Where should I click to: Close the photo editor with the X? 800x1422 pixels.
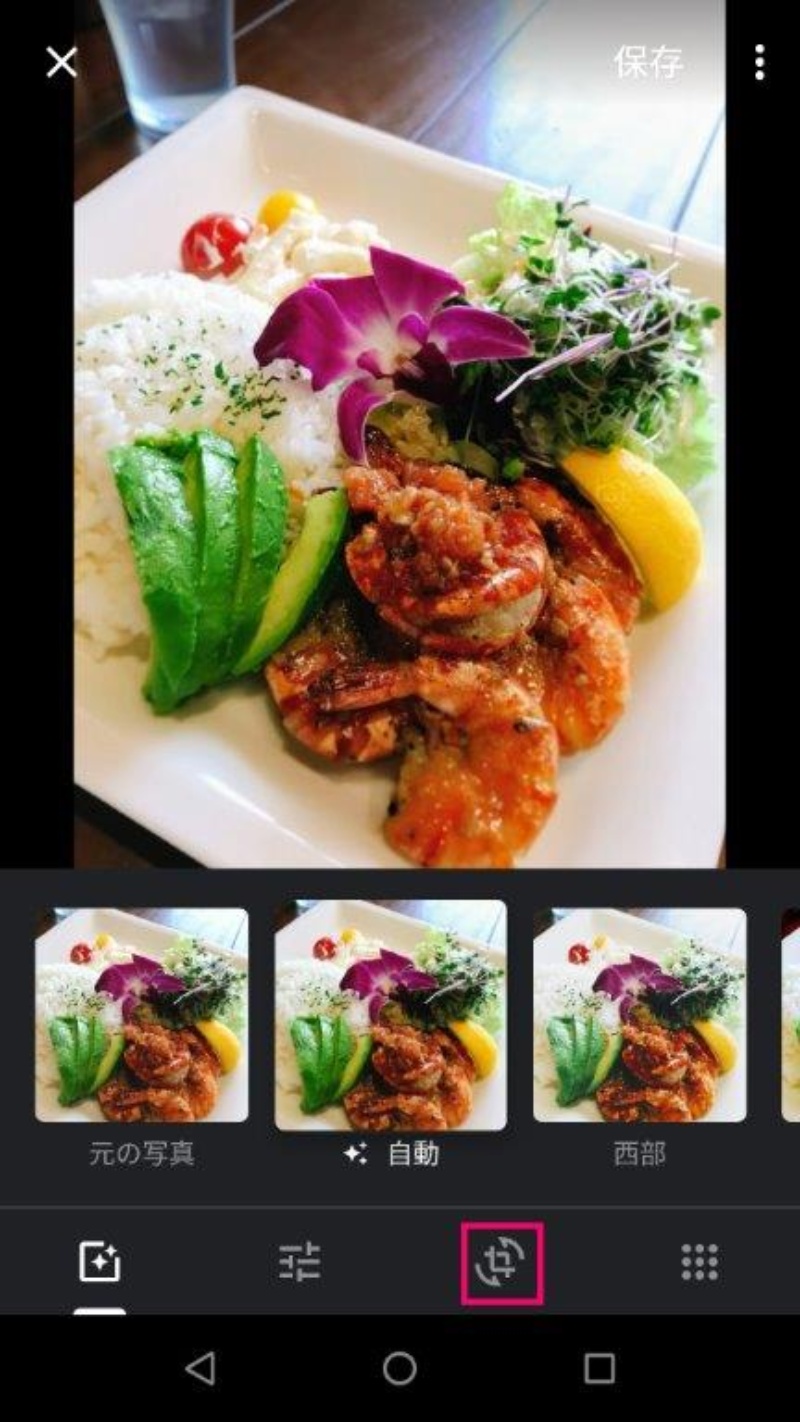pos(61,62)
